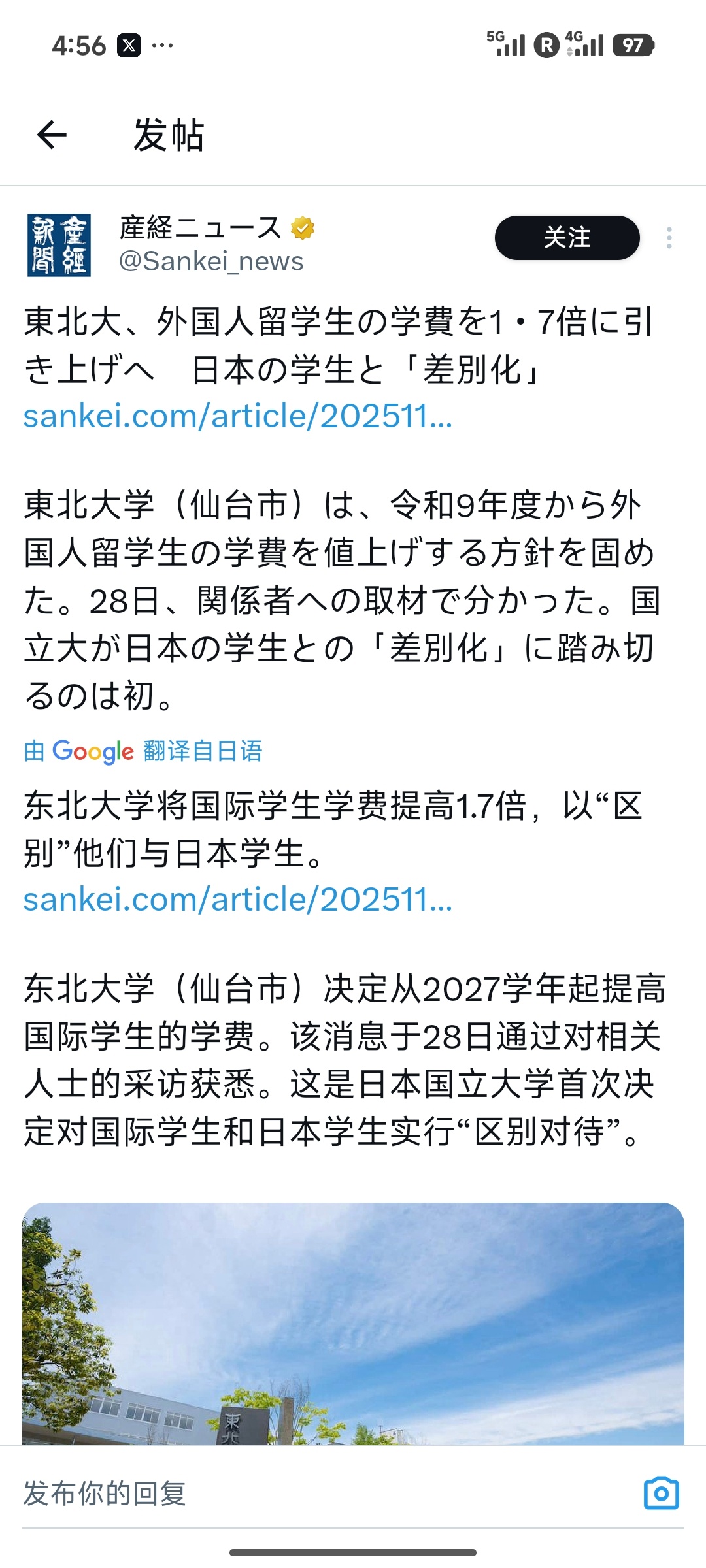Tap the battery indicator showing 97

coord(633,46)
